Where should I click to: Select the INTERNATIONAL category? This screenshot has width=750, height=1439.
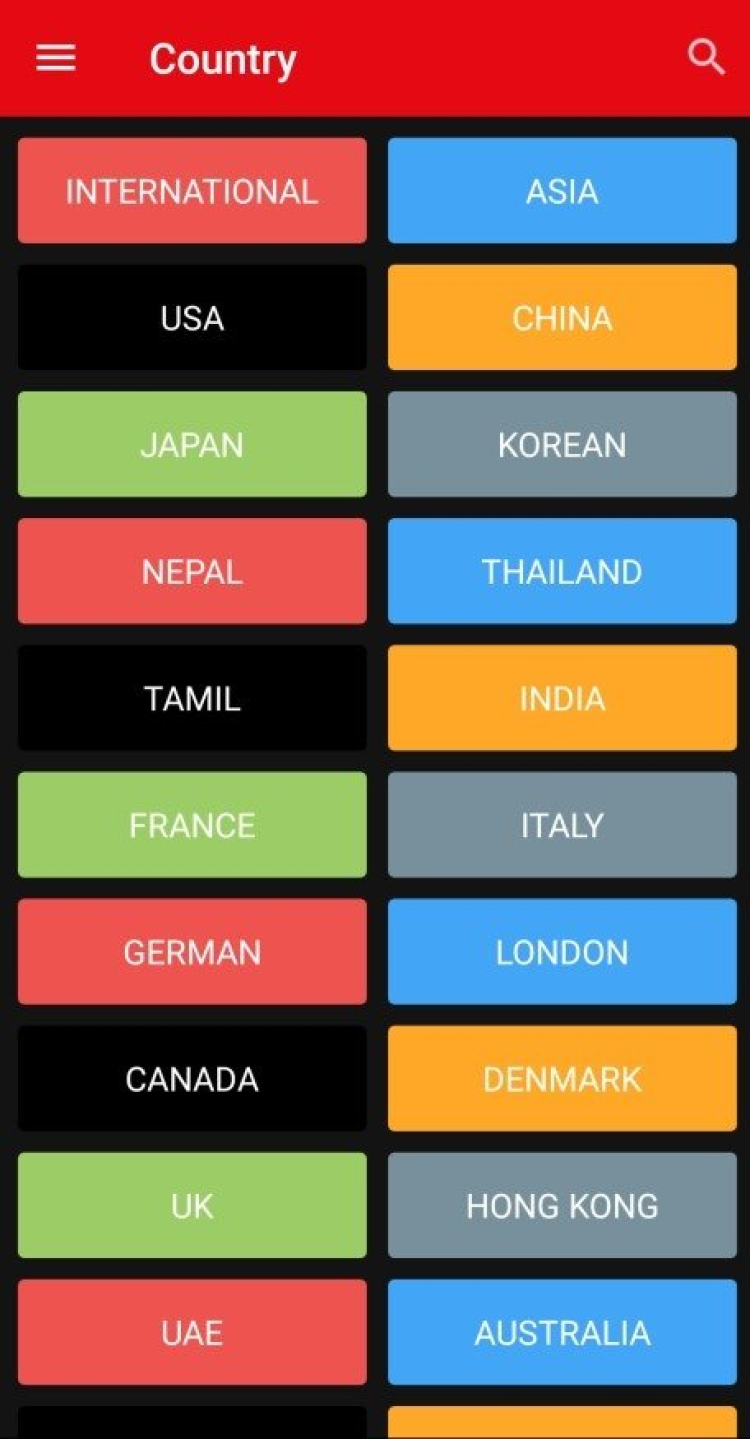point(192,191)
